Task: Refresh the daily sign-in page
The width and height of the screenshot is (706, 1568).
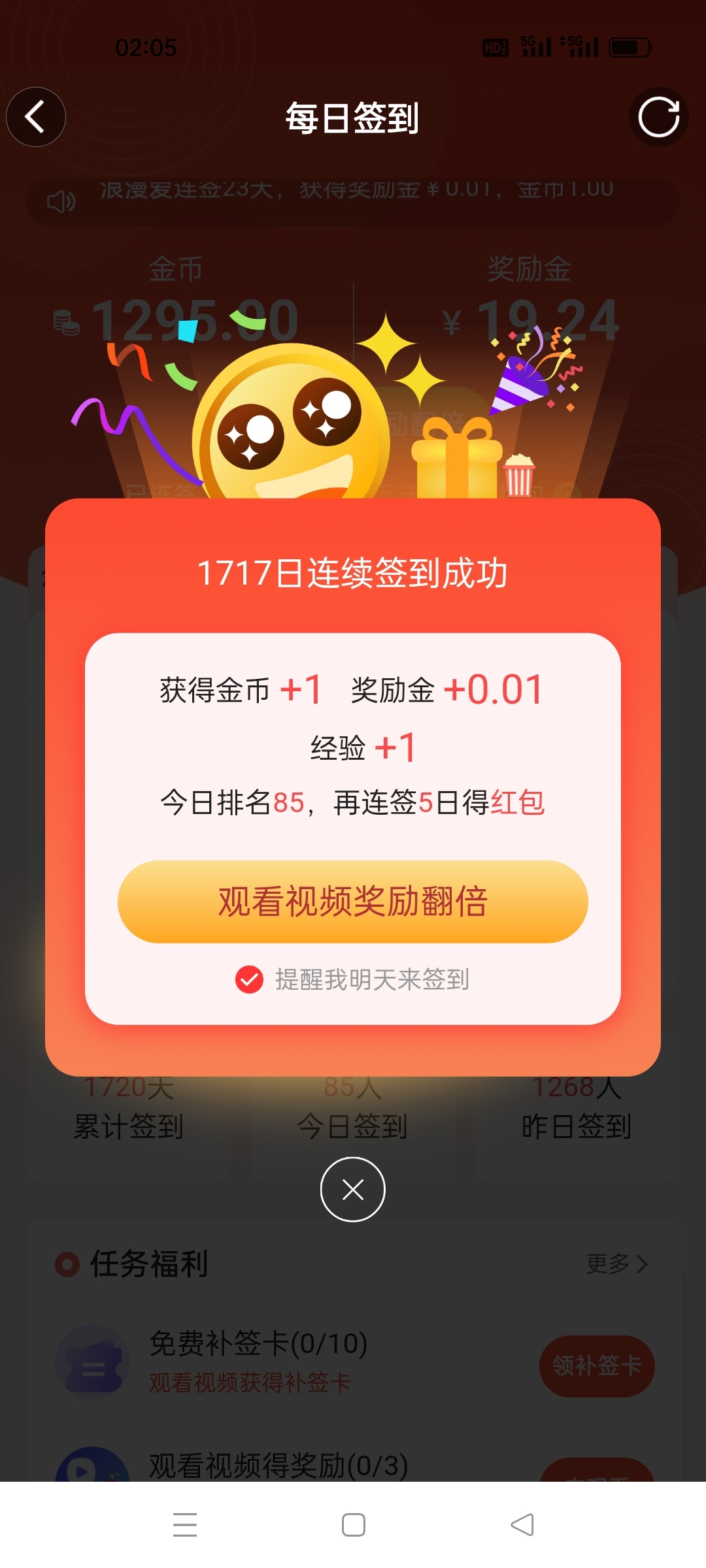Action: tap(658, 117)
